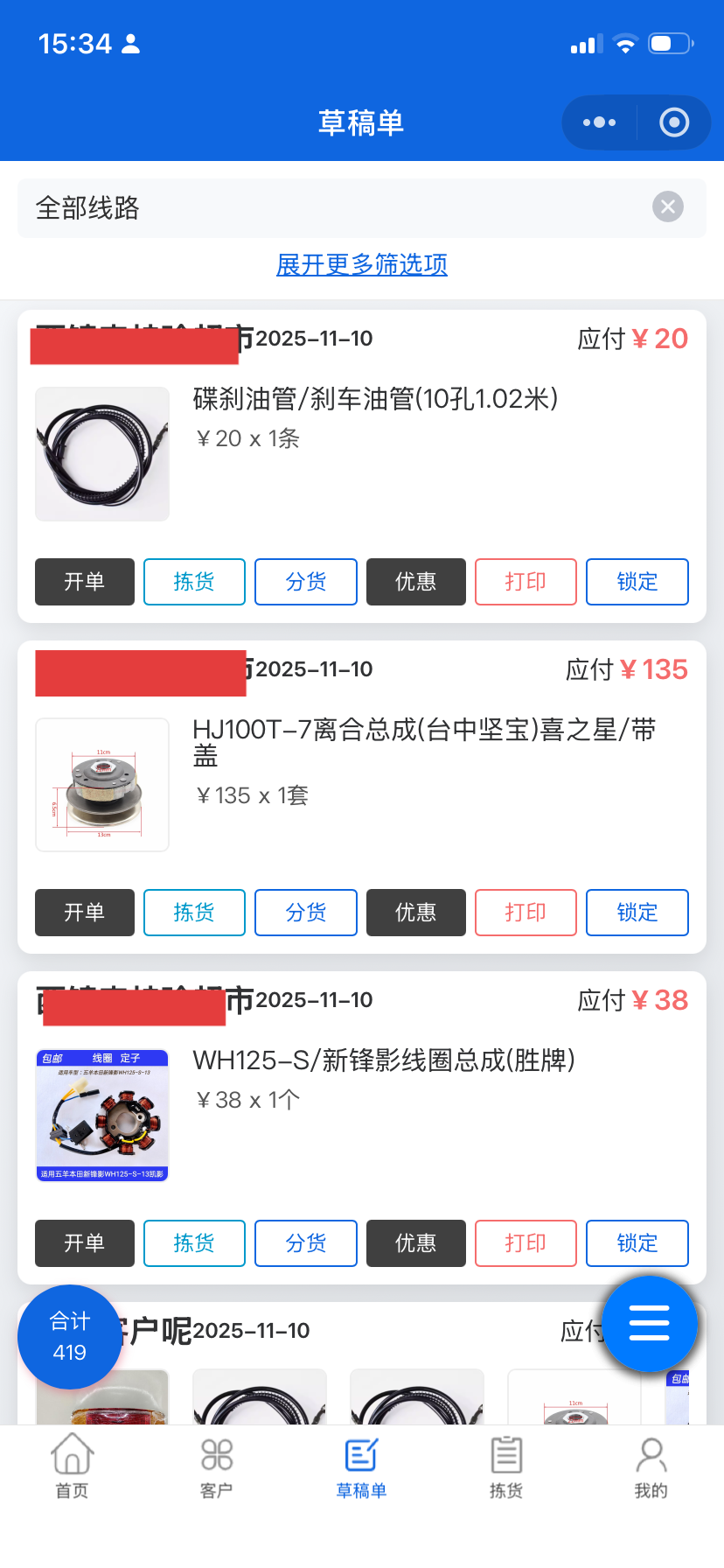Open the 全部线路 route selector
The image size is (724, 1568).
[262, 206]
